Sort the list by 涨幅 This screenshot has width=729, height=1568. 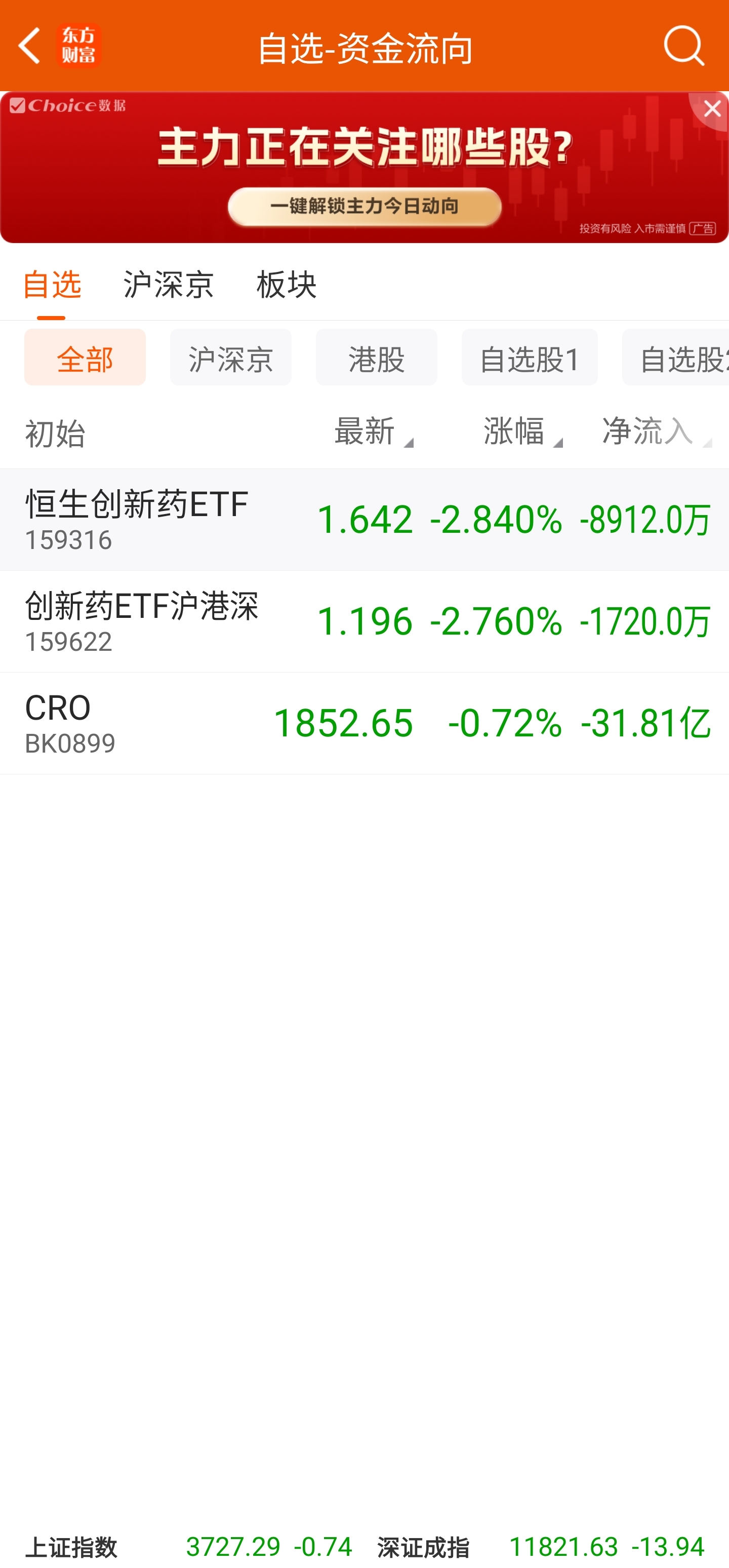522,432
